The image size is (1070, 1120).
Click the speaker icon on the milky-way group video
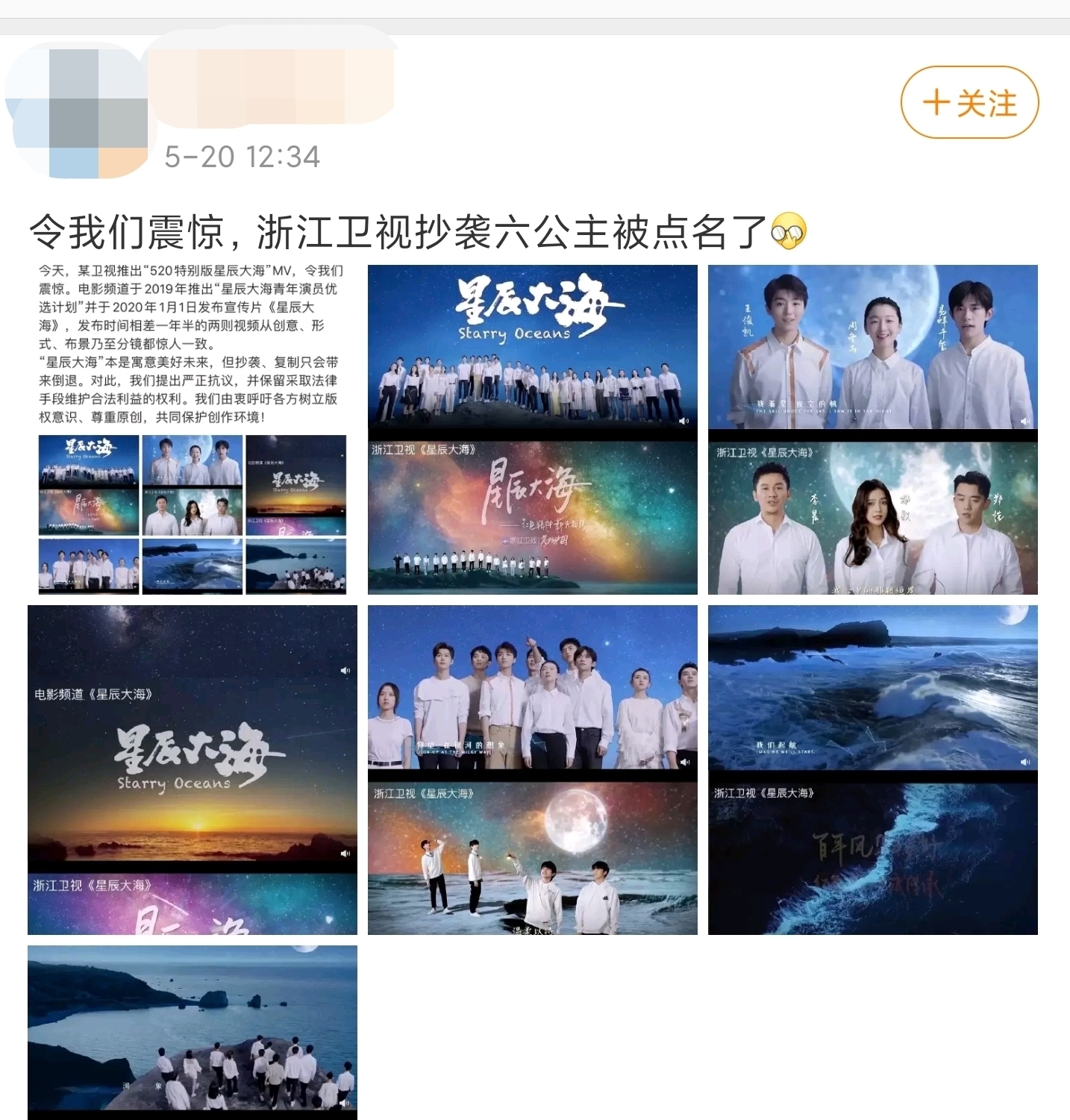click(684, 763)
